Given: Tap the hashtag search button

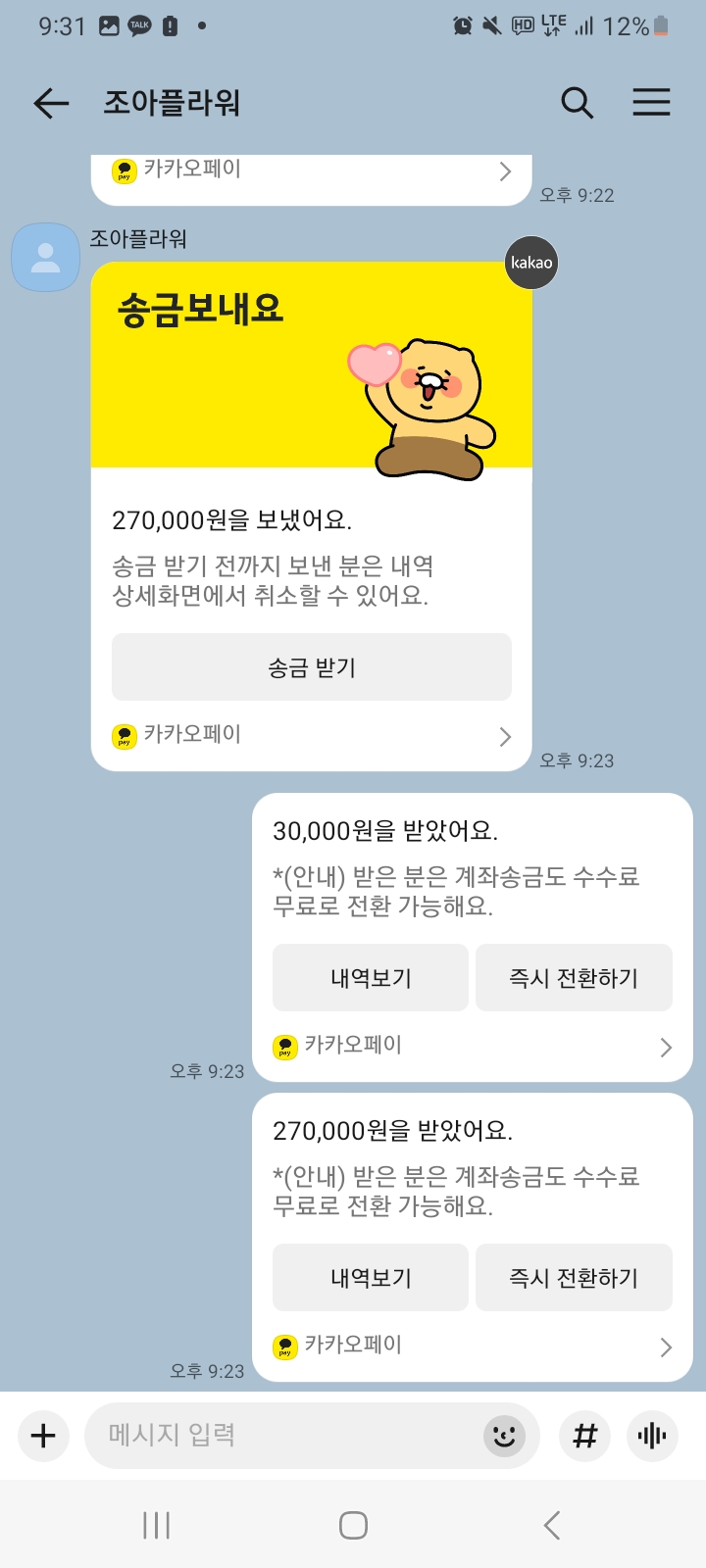Looking at the screenshot, I should pos(584,1436).
